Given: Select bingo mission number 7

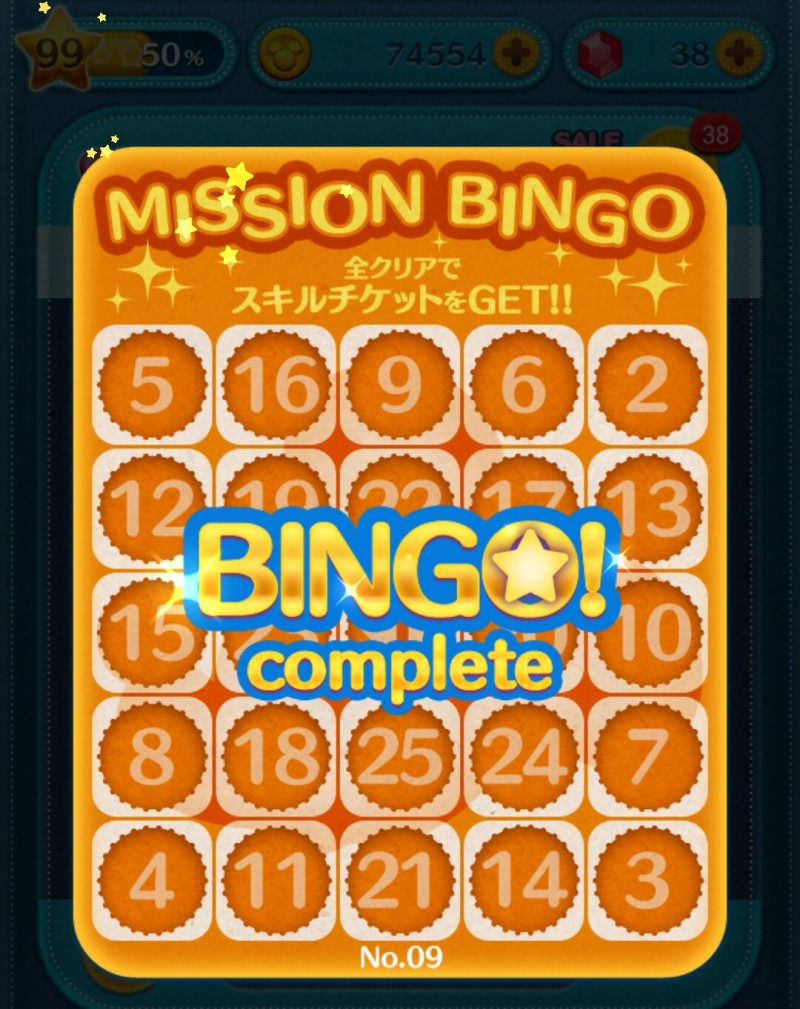Looking at the screenshot, I should (x=647, y=757).
